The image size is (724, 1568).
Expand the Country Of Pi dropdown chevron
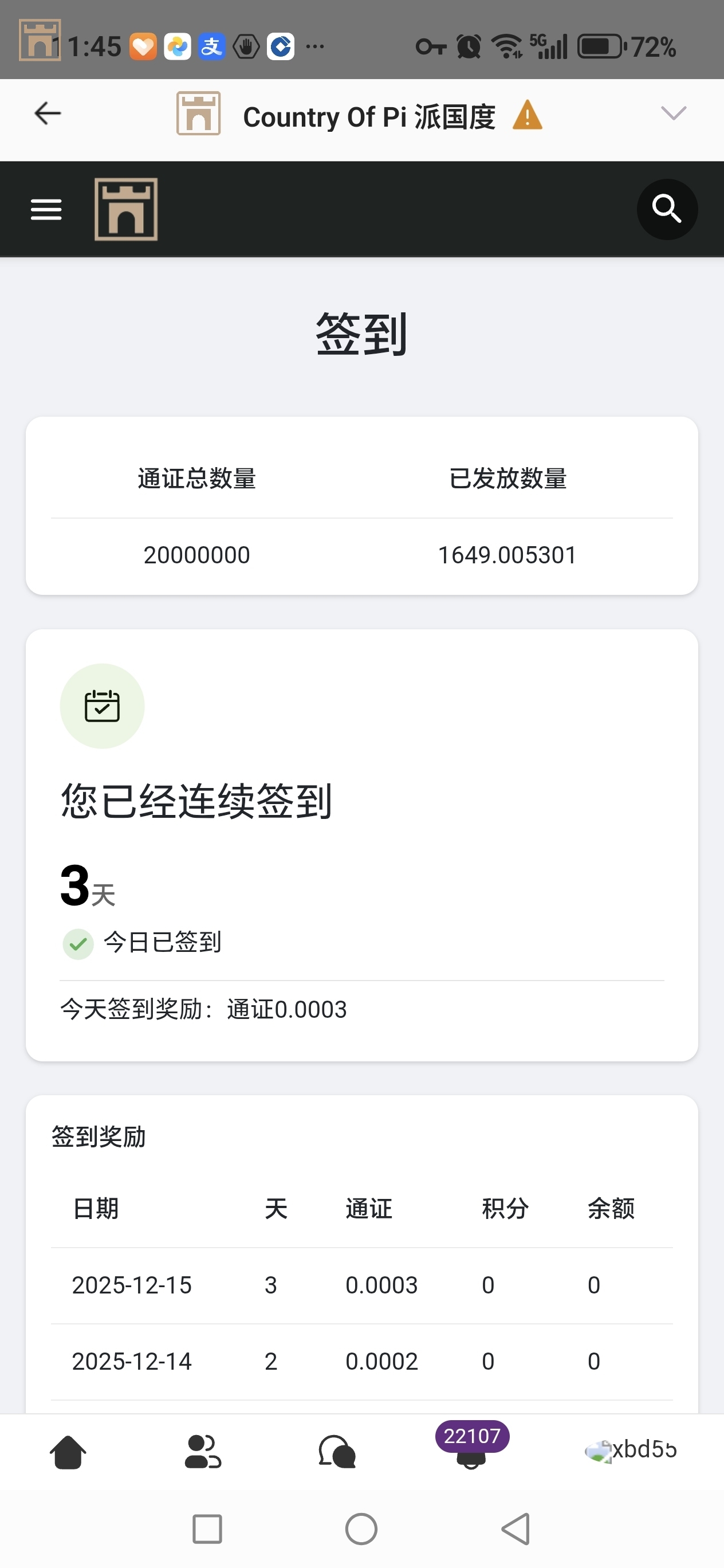pos(673,114)
